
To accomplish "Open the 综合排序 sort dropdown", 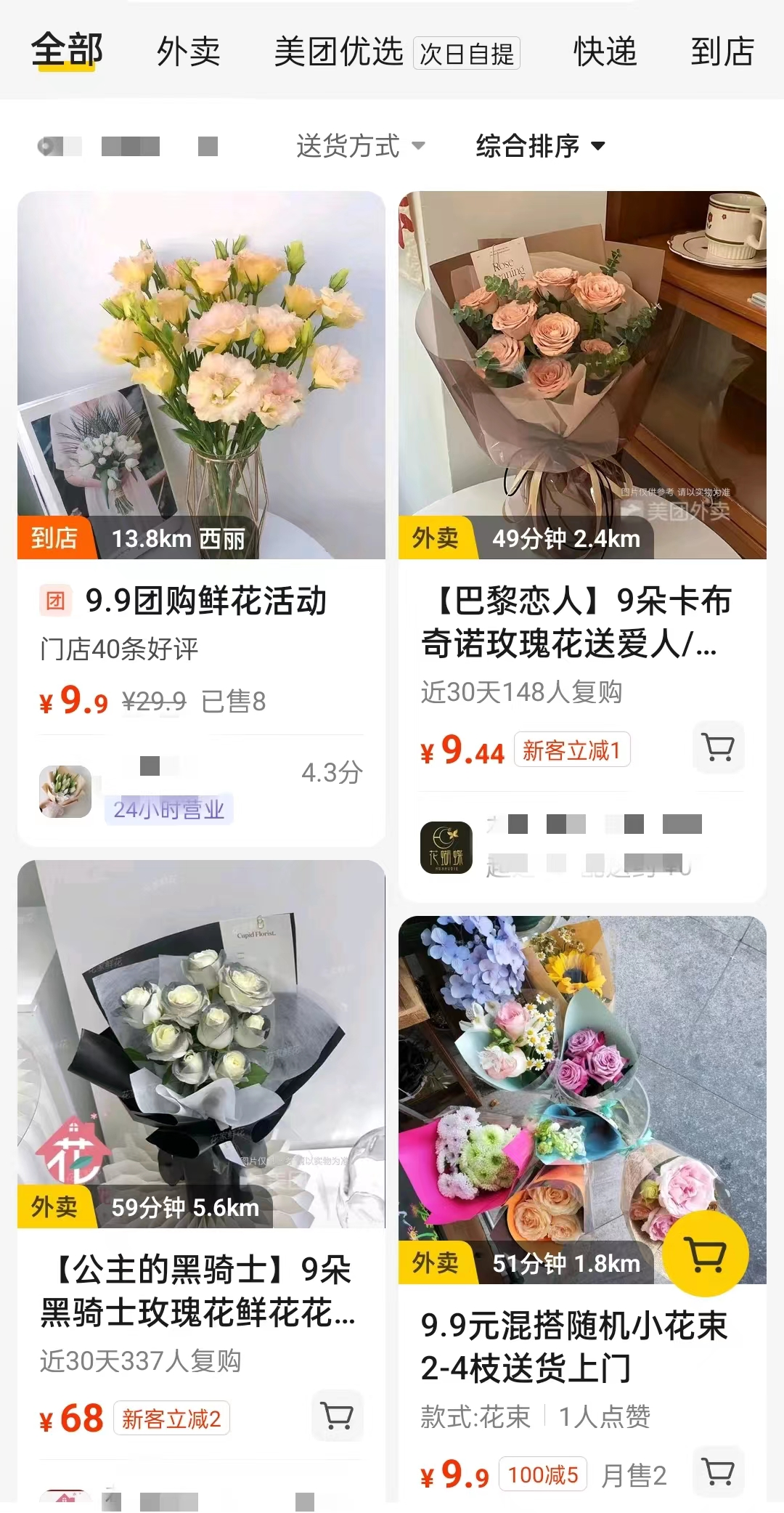I will 540,146.
